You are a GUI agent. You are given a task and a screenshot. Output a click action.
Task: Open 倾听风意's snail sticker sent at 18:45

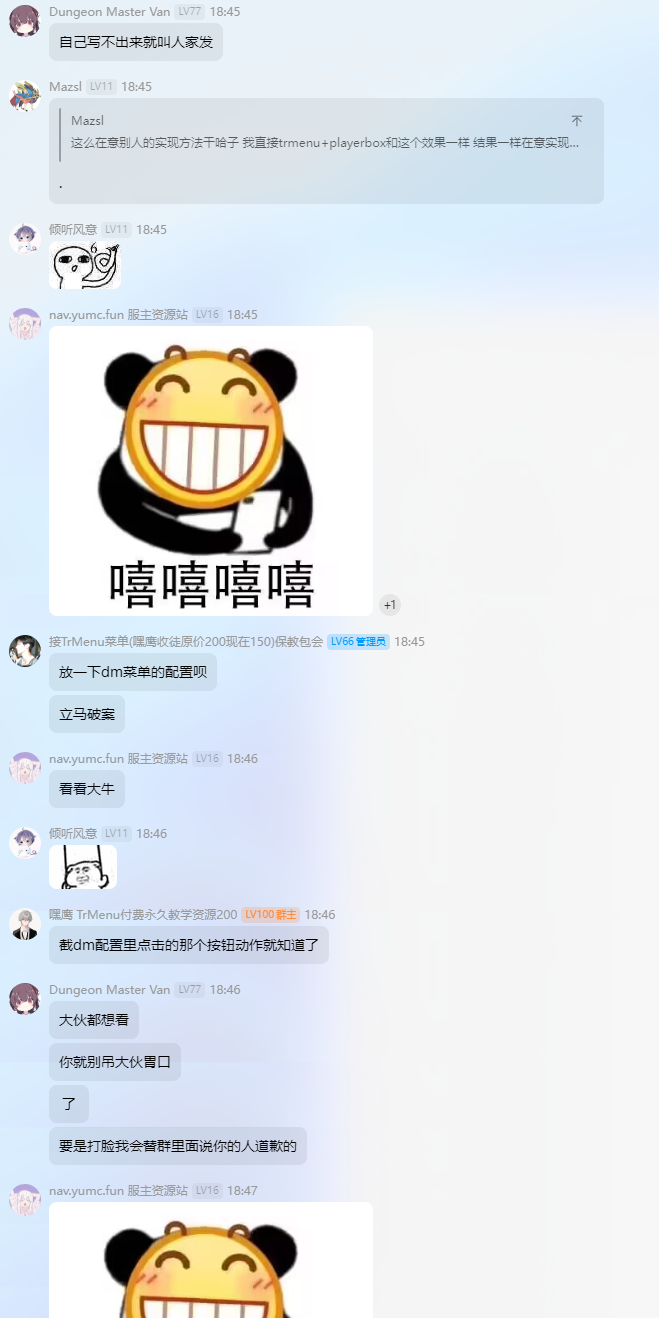[x=85, y=265]
